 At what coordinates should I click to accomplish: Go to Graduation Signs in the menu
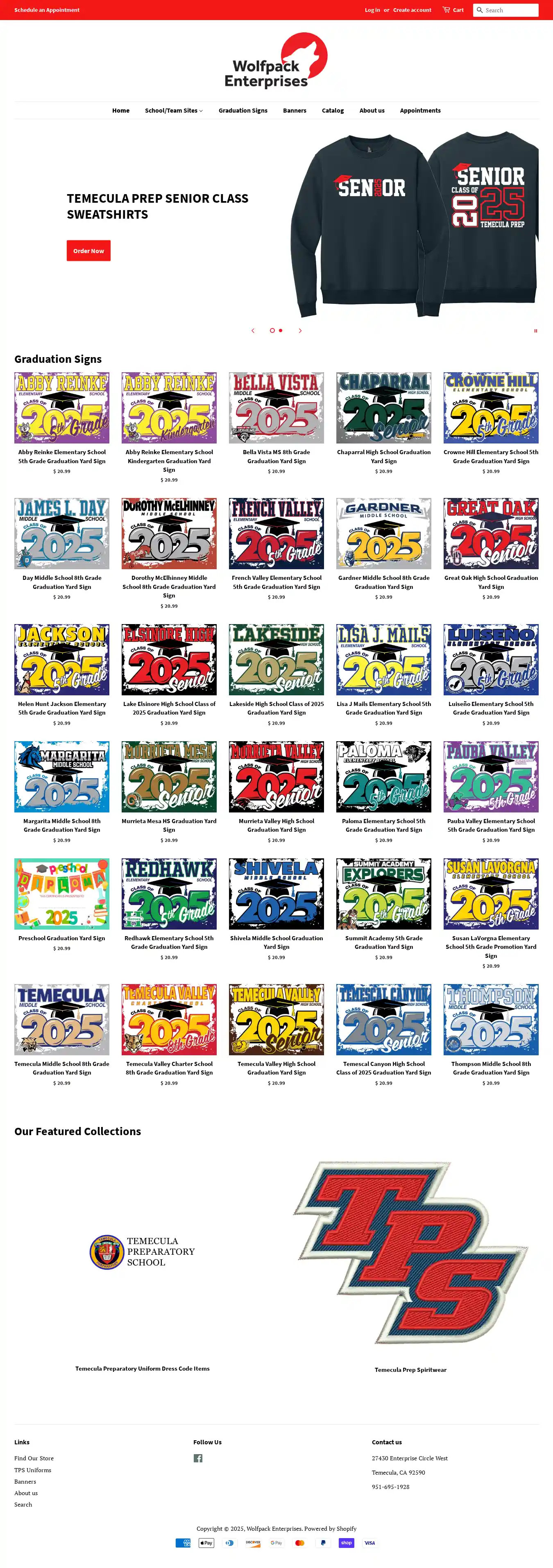(x=243, y=110)
